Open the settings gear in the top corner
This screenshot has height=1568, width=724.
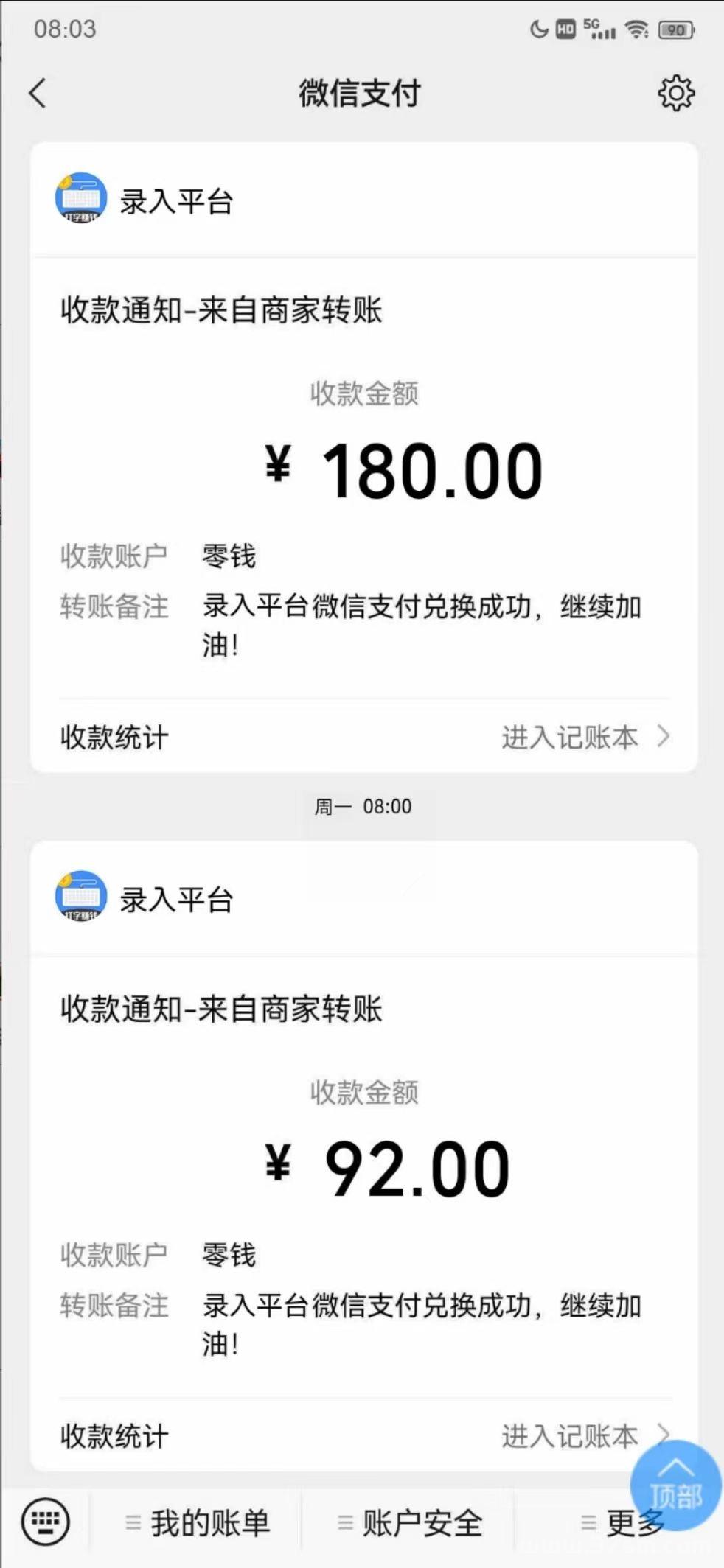click(x=677, y=94)
